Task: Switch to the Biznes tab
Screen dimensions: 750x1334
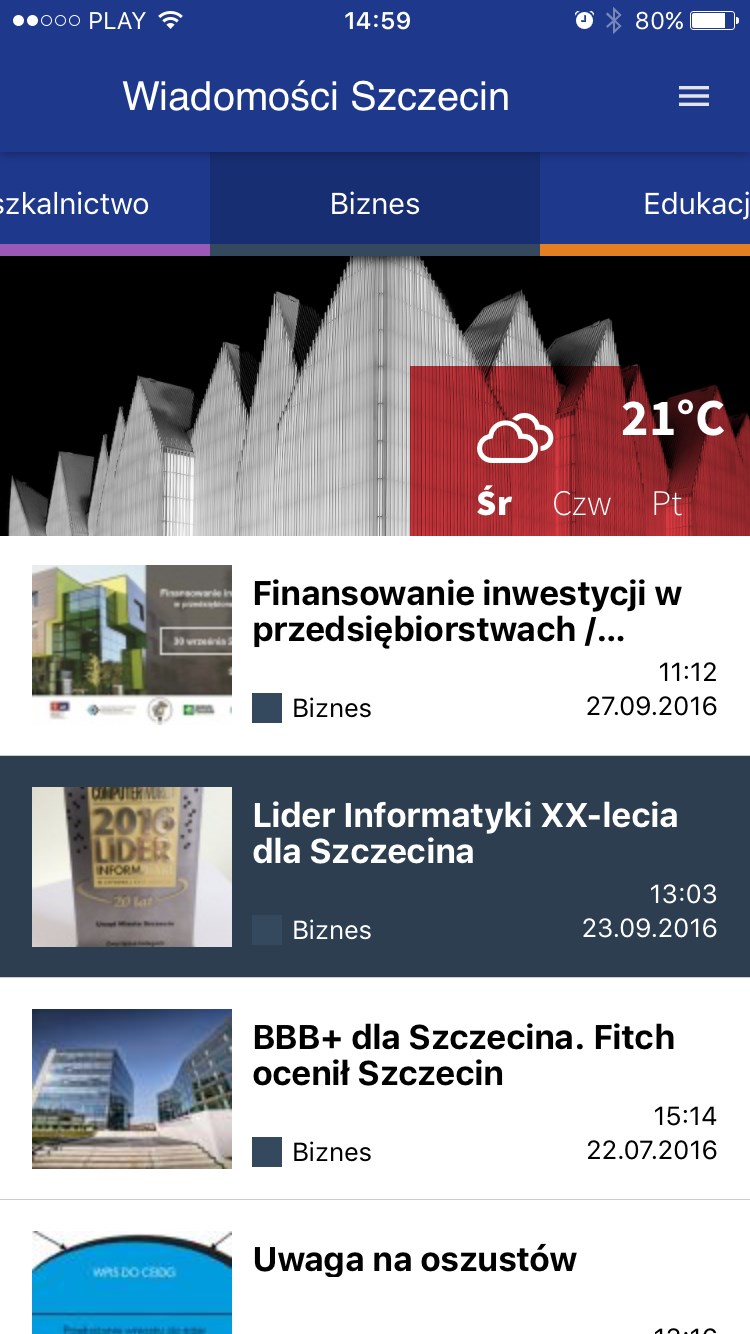Action: pos(375,204)
